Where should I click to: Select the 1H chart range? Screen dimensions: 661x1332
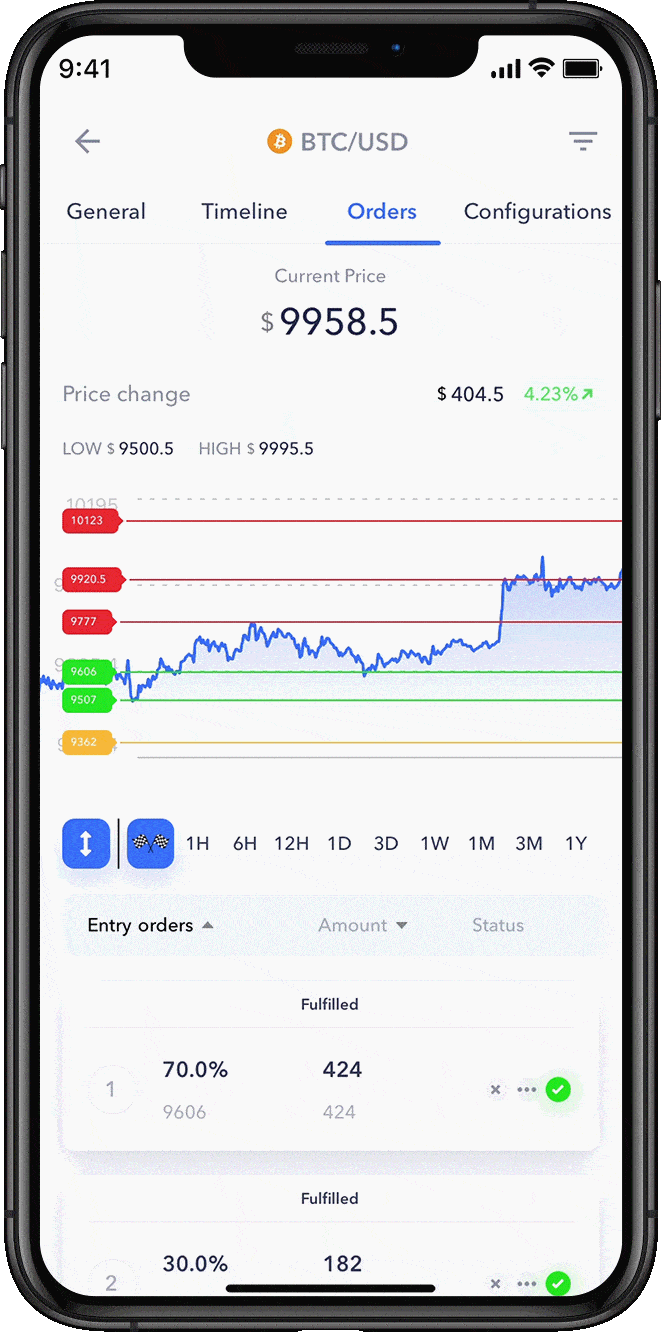[198, 843]
